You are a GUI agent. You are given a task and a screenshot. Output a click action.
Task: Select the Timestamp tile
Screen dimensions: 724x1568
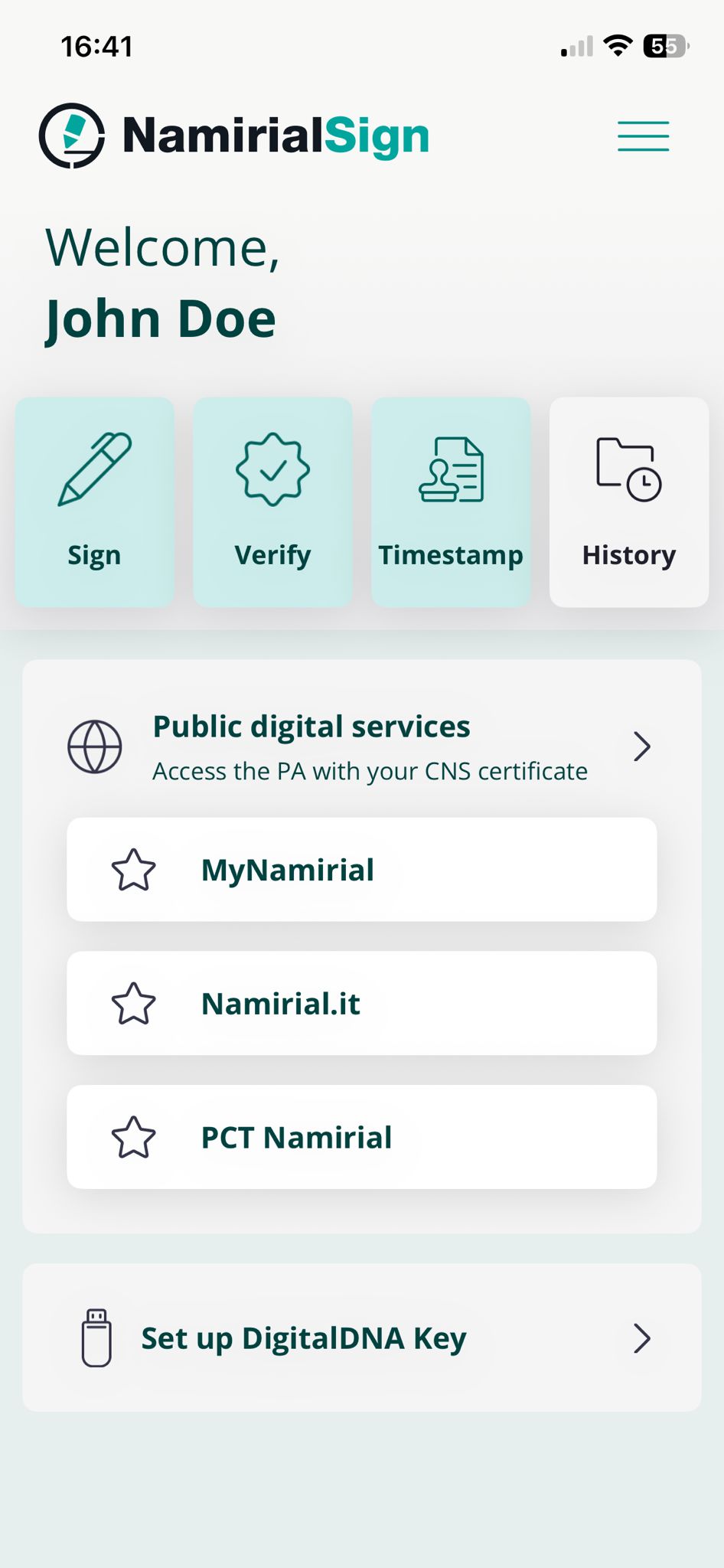(451, 501)
